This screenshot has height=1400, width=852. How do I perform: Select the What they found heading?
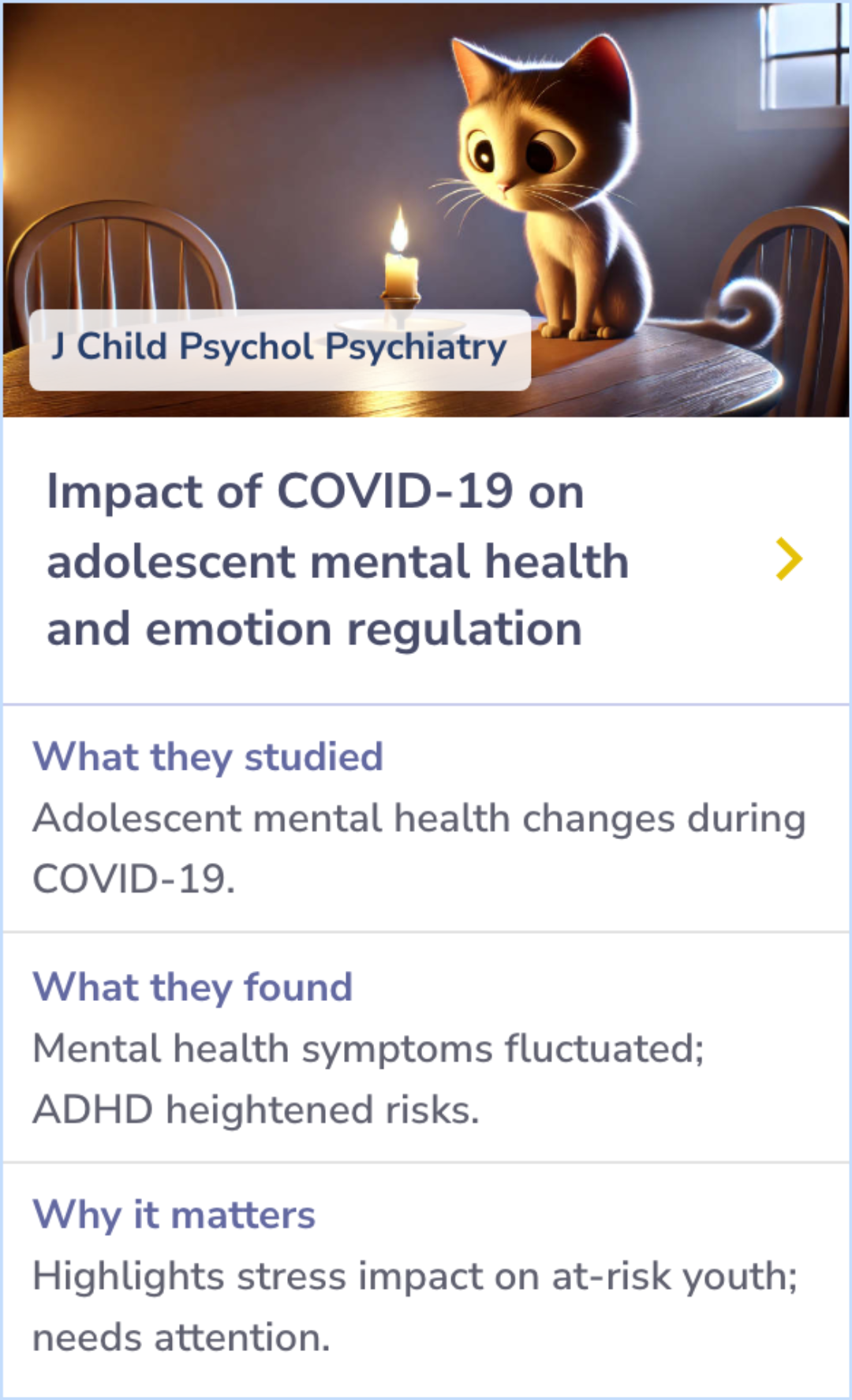[192, 986]
